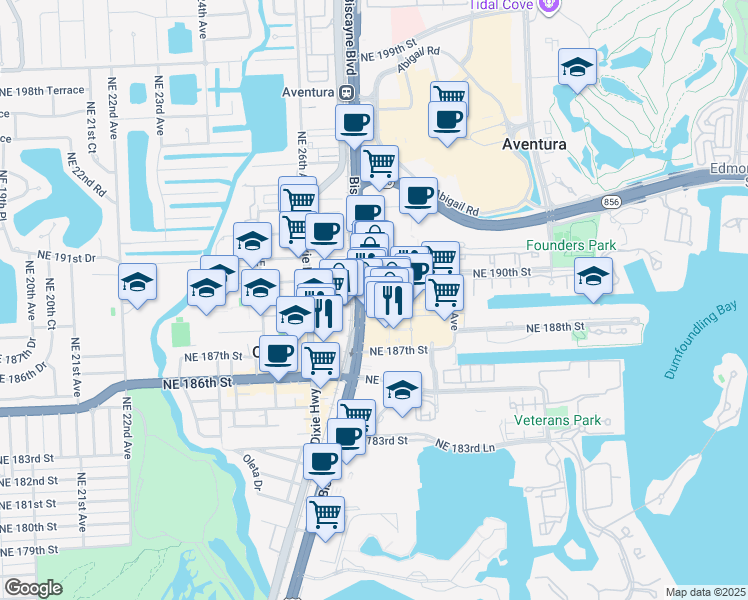The image size is (748, 600).
Task: Open the Tidal Cove place marker
Action: (x=549, y=6)
